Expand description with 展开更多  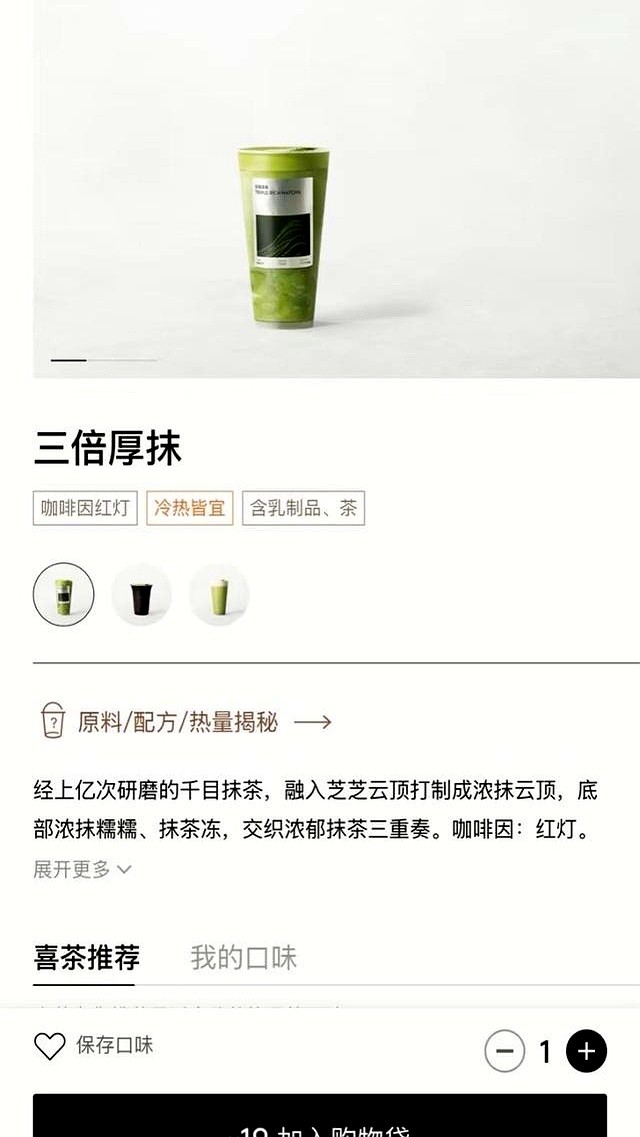tap(82, 869)
